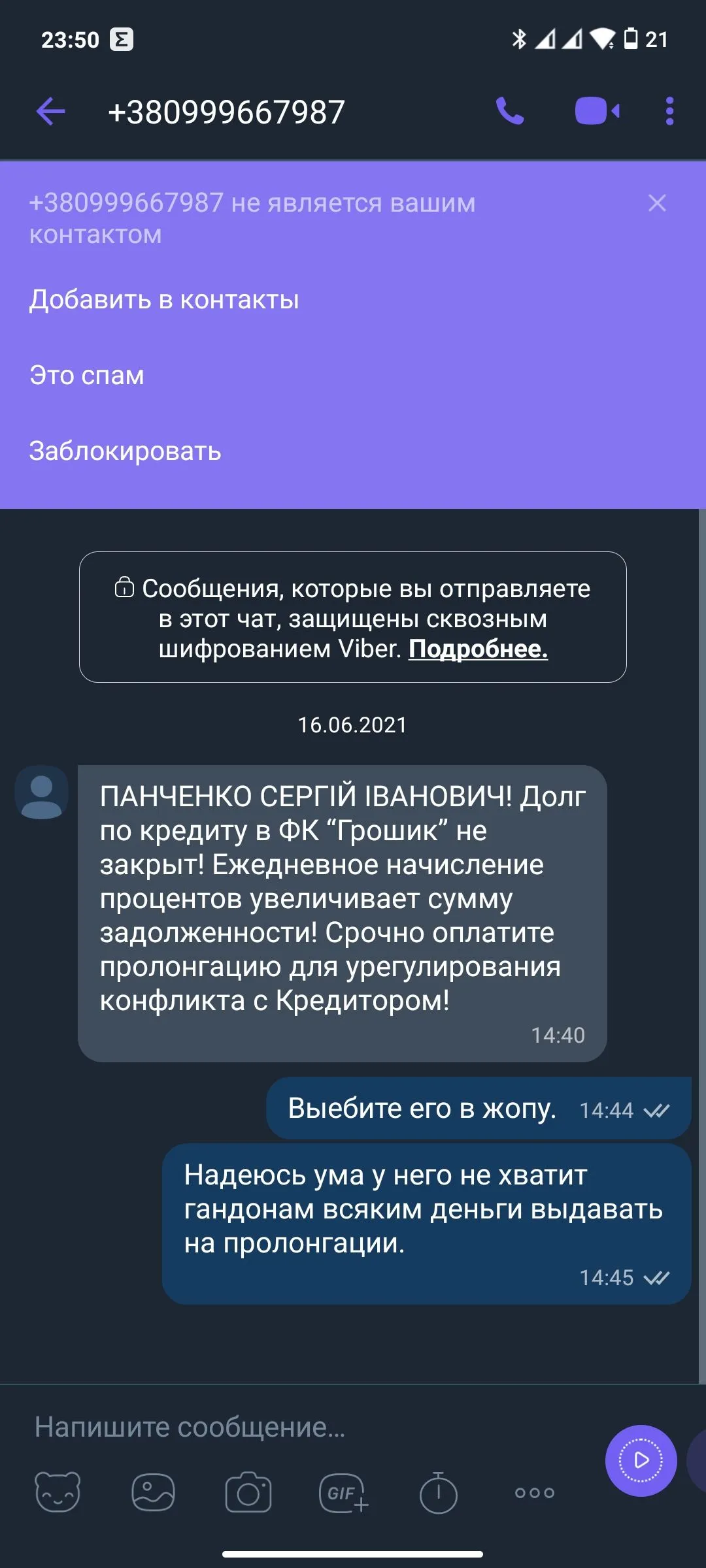This screenshot has width=706, height=1568.
Task: Open the three-dot overflow menu
Action: click(669, 111)
